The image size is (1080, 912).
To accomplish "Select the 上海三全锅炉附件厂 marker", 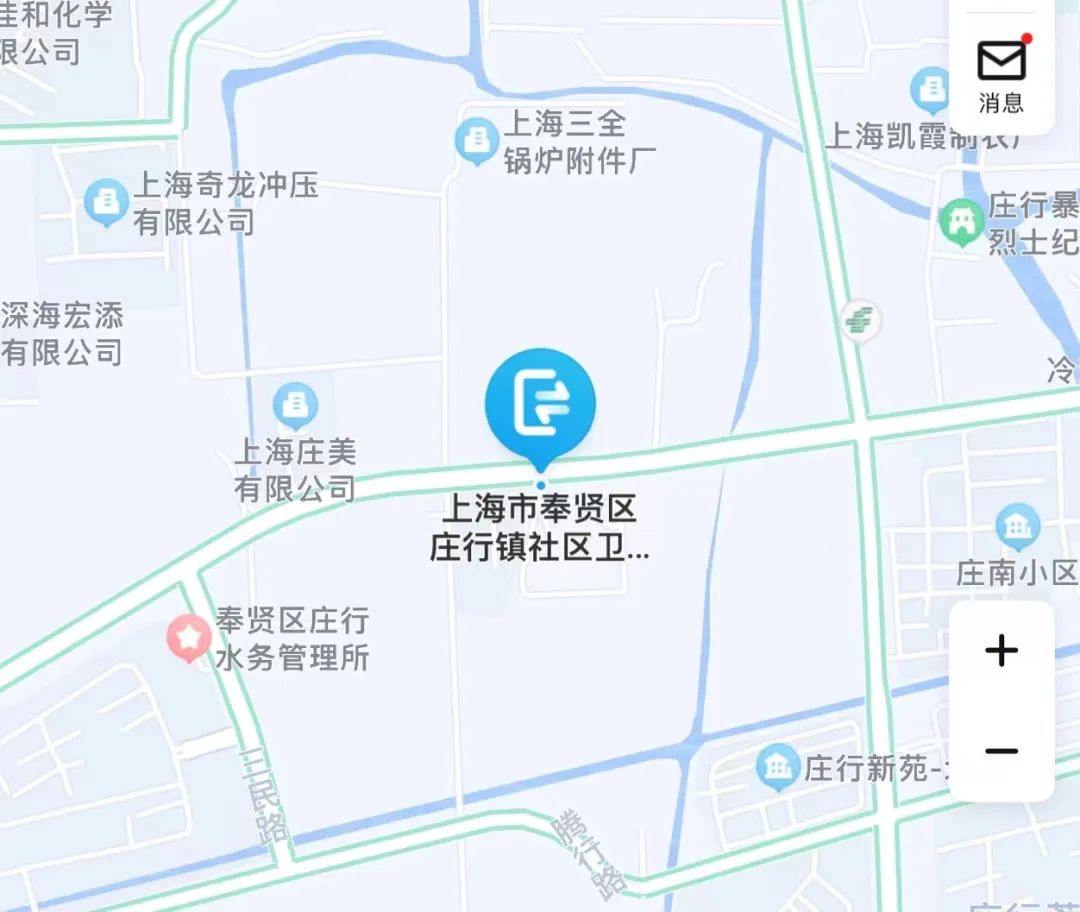I will 477,140.
